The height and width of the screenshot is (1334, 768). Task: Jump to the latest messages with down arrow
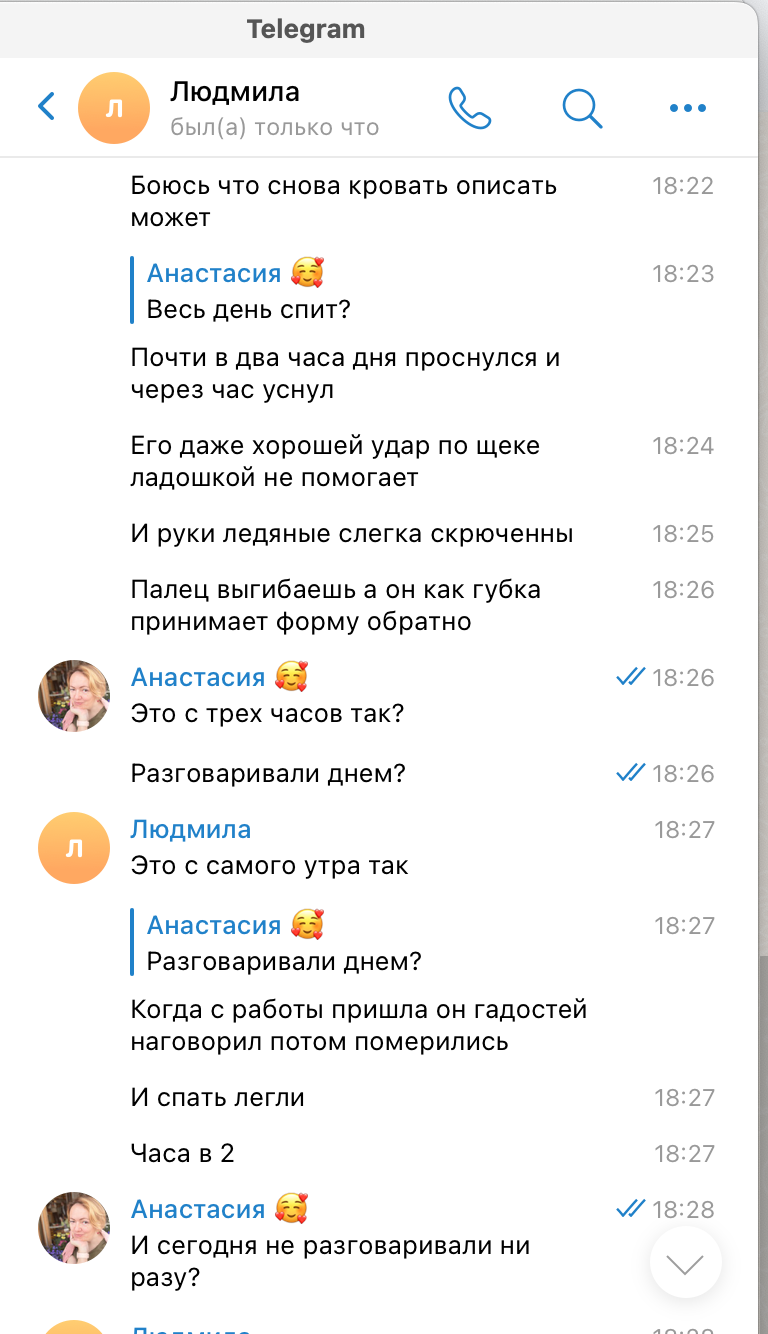[685, 1263]
